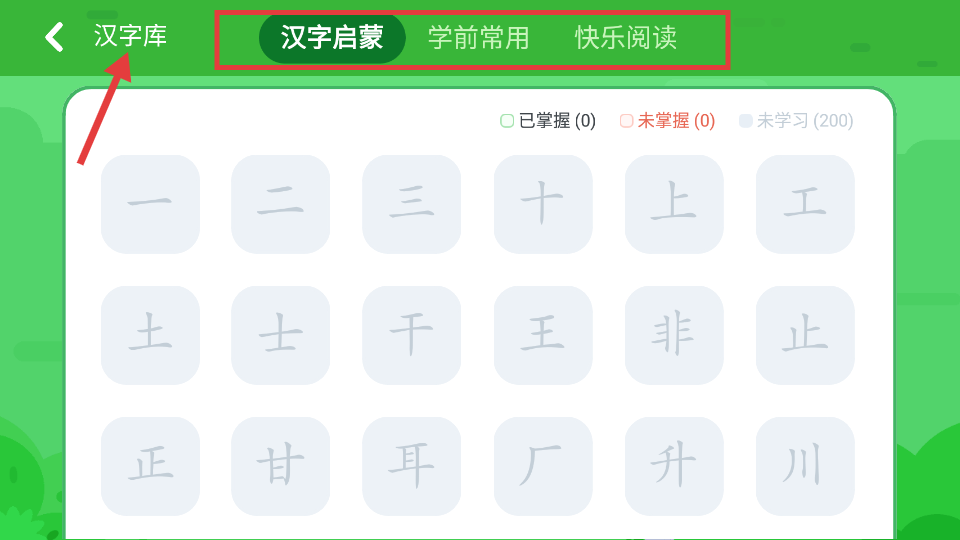Viewport: 960px width, 540px height.
Task: Choose the character card 非
Action: [x=674, y=335]
